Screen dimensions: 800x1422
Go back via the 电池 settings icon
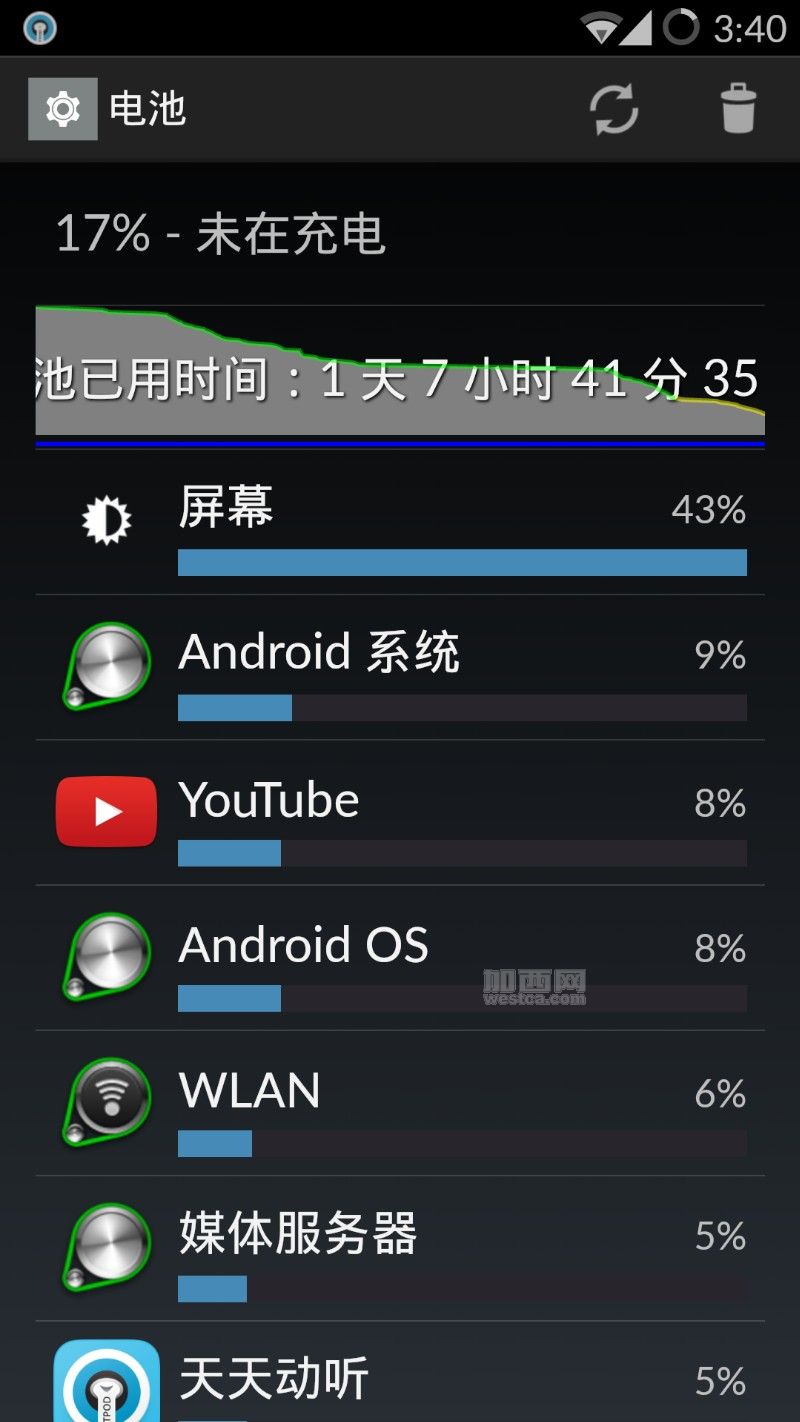(63, 109)
